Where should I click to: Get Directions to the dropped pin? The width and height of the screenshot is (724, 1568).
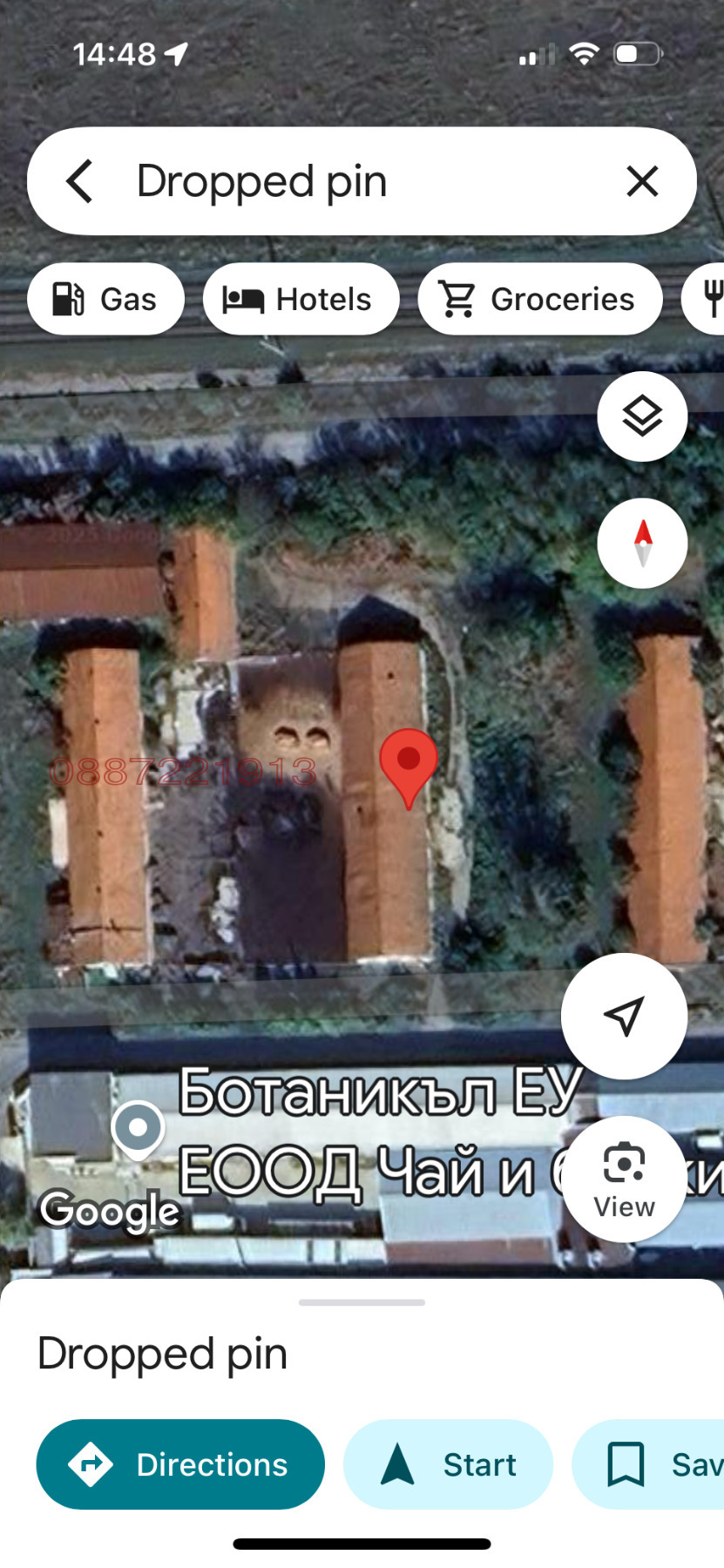click(180, 1464)
